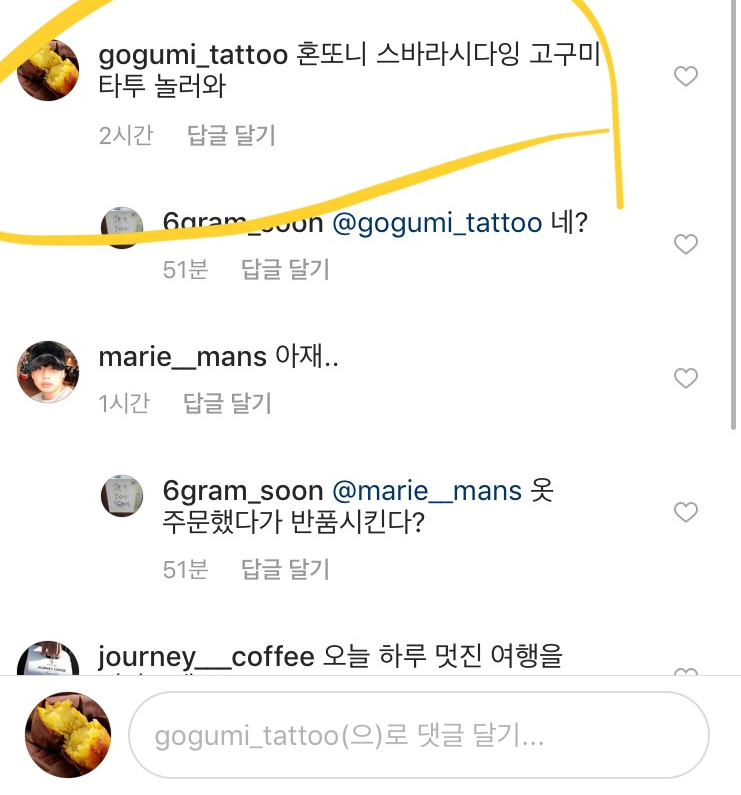This screenshot has width=741, height=795.
Task: Like gogumi_tattoo's comment
Action: [685, 77]
